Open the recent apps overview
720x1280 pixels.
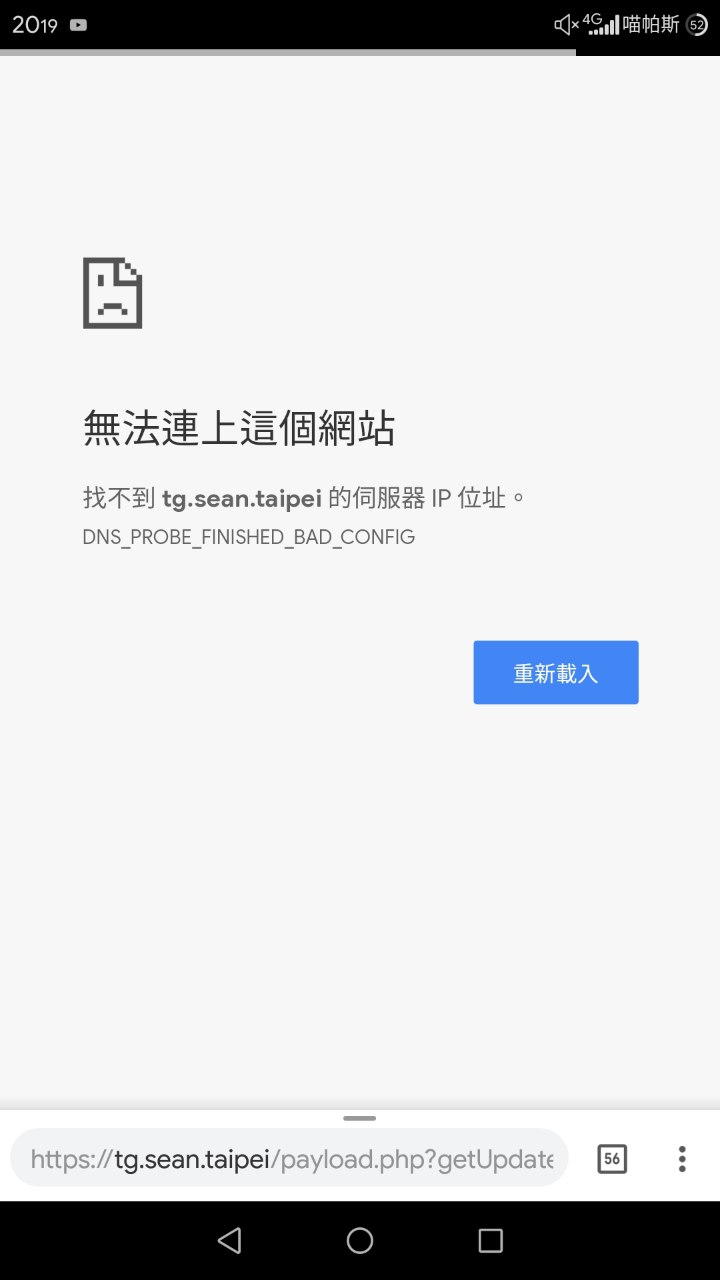(x=490, y=1241)
